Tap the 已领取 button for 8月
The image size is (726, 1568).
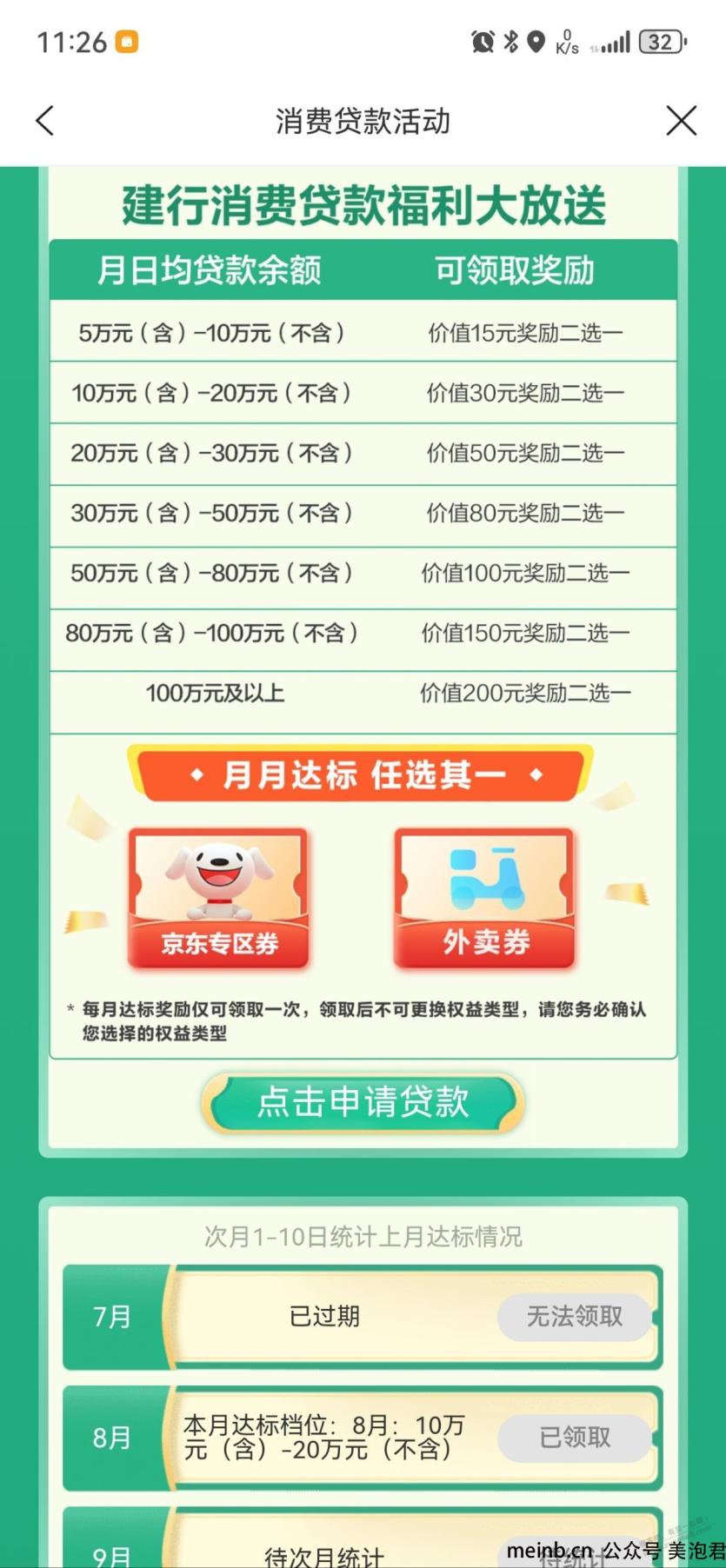pos(574,1438)
